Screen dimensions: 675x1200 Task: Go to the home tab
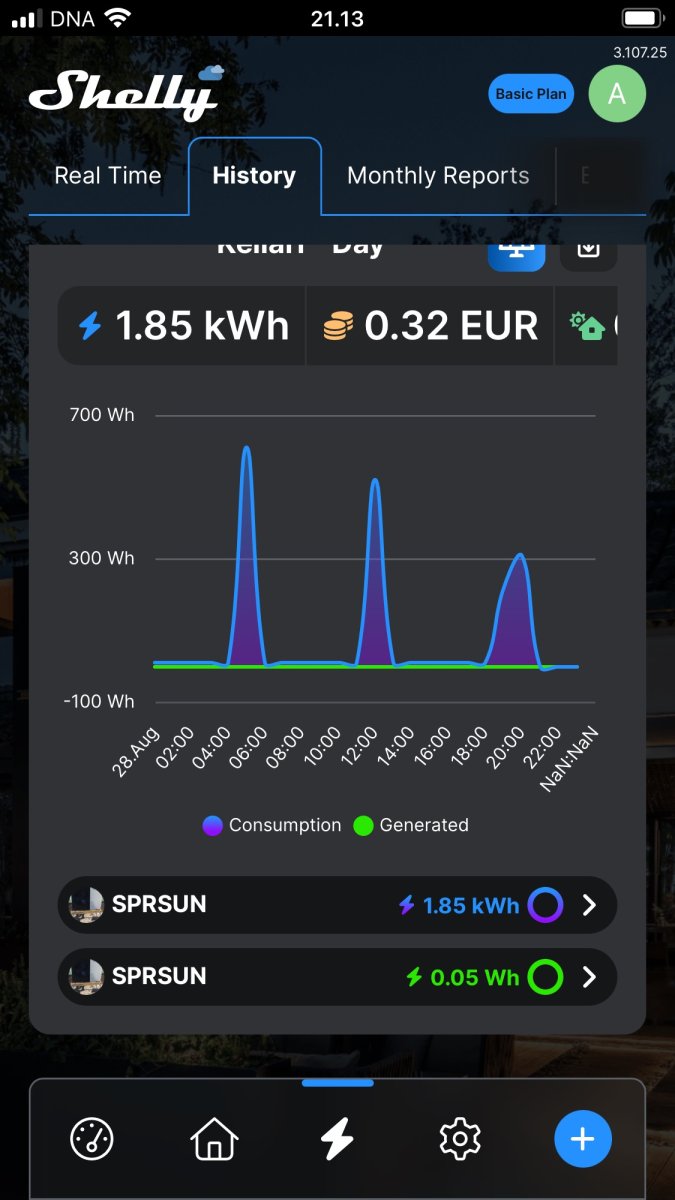point(214,1138)
